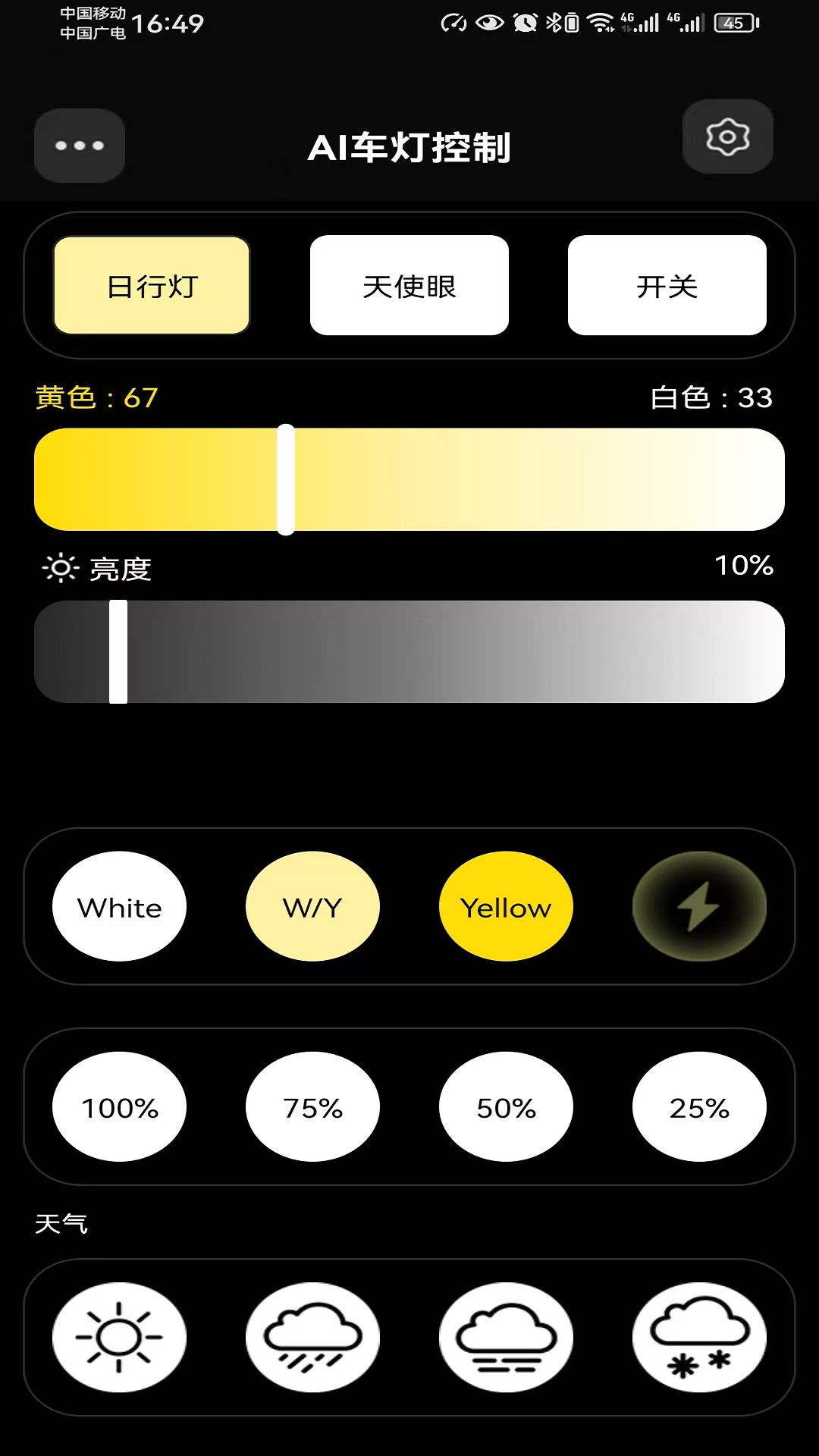Viewport: 819px width, 1456px height.
Task: Click the brightness sun icon next to 亮度
Action: 61,567
